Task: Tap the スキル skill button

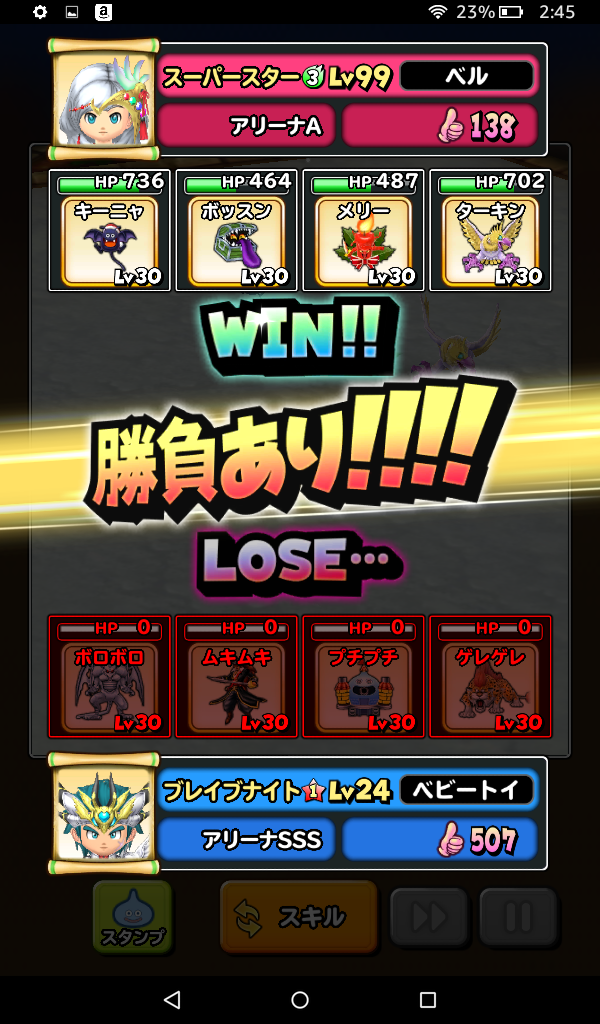Action: (298, 916)
